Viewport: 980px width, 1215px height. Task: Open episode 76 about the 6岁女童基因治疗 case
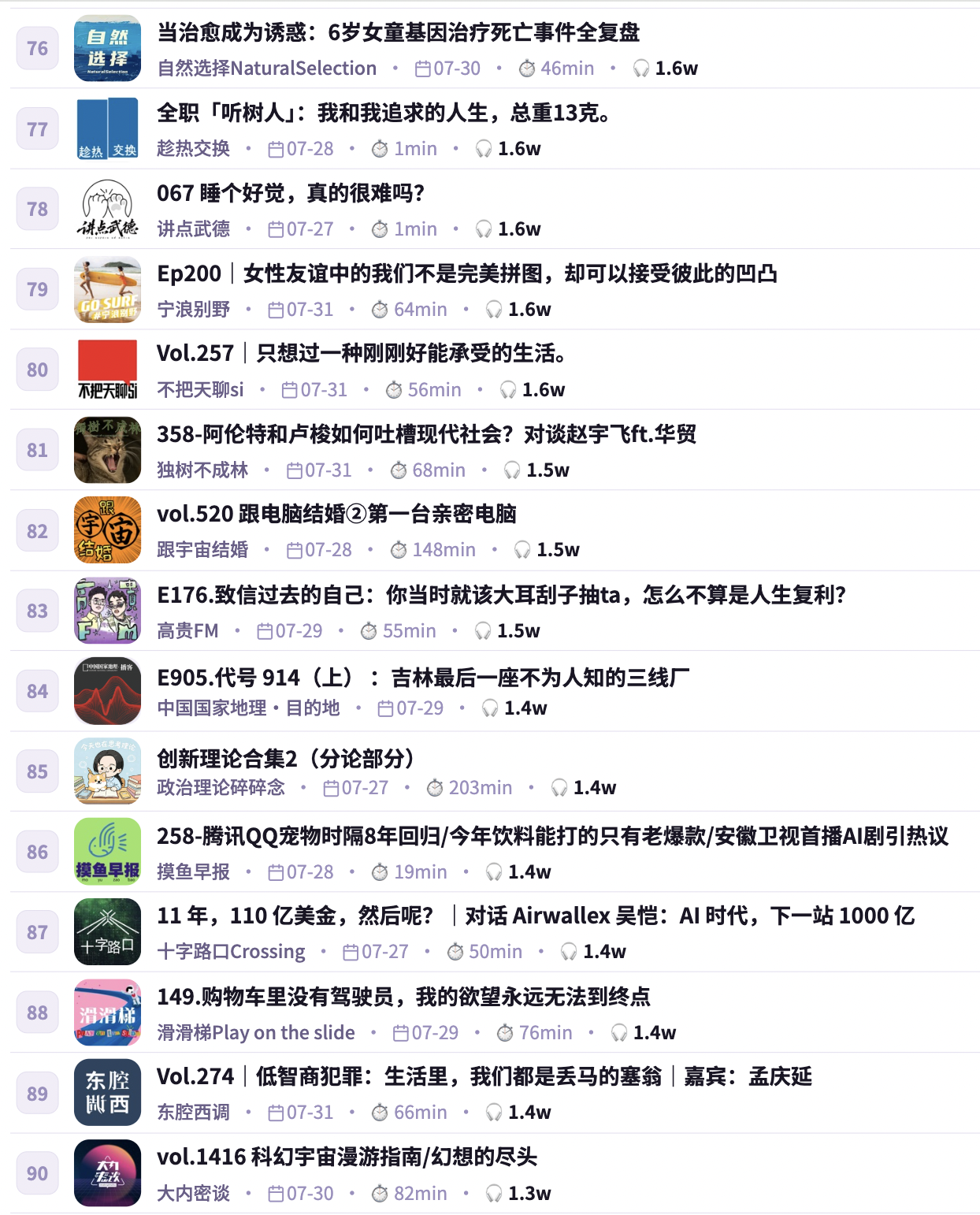pyautogui.click(x=398, y=33)
